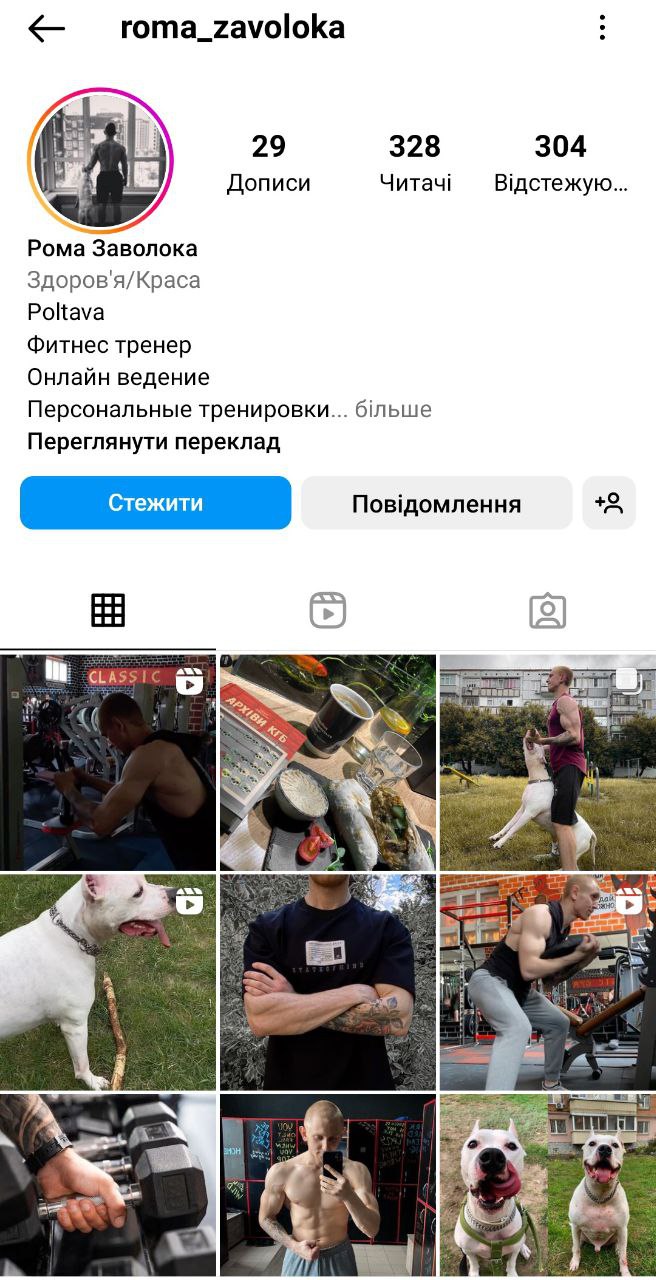Switch to the posts grid tab
This screenshot has width=656, height=1280.
click(108, 610)
